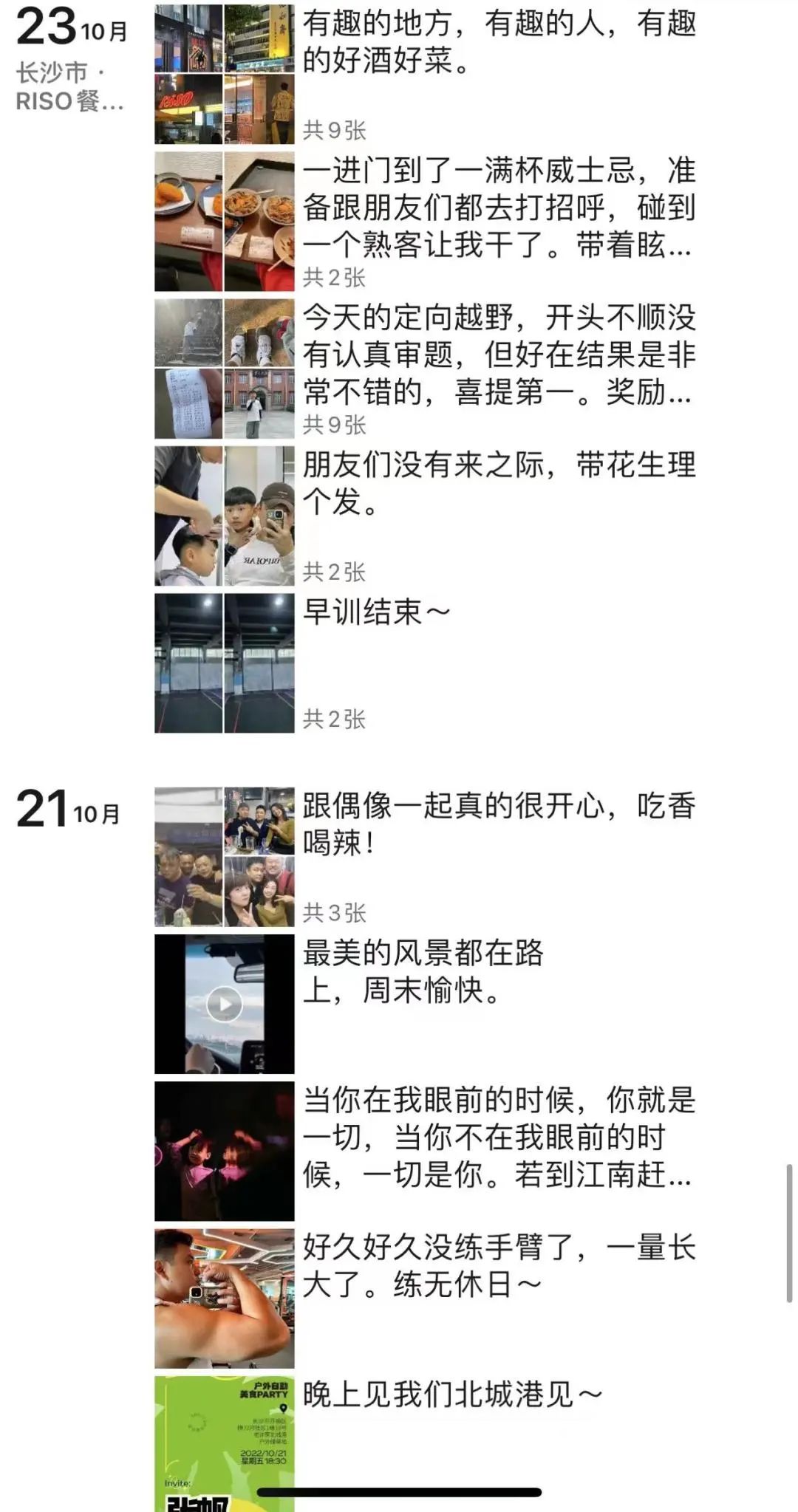Open the post about 一满杯威士忌

(499, 208)
